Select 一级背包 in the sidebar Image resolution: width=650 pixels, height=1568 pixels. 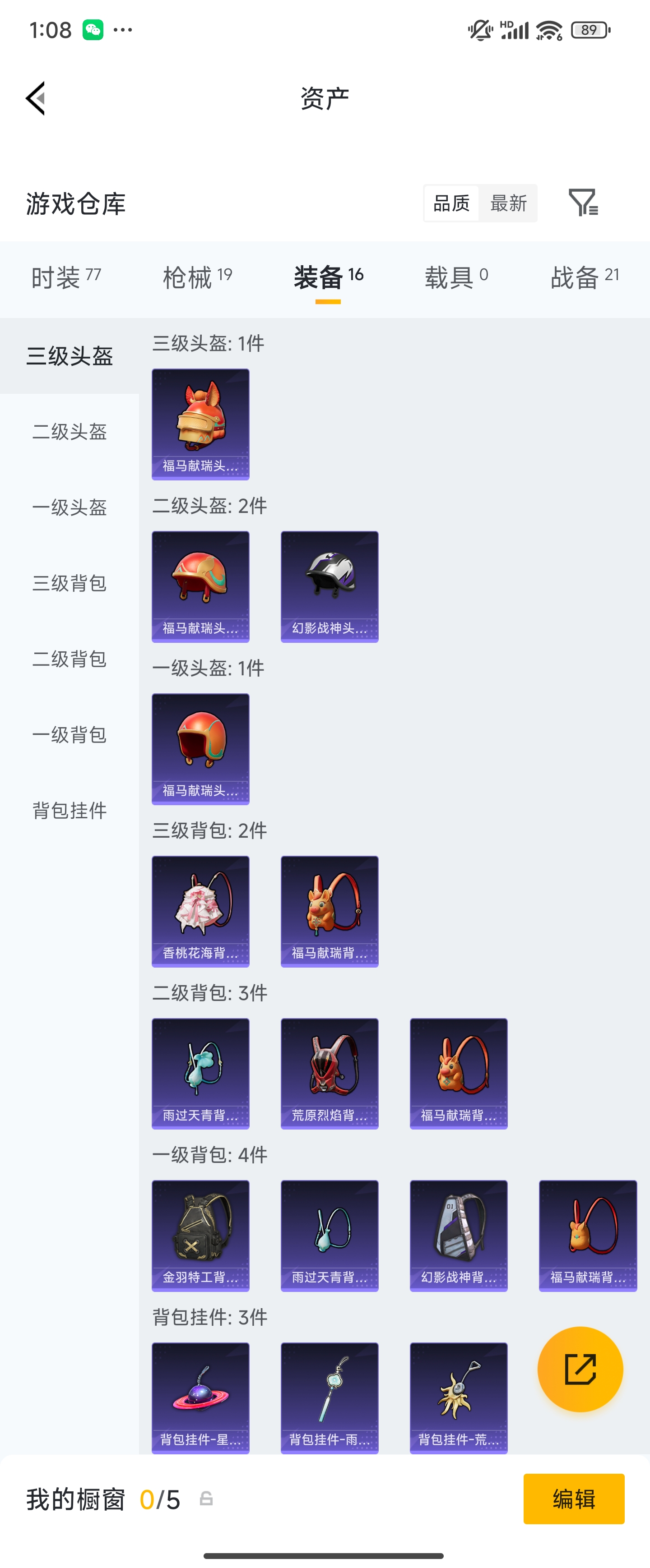click(69, 735)
